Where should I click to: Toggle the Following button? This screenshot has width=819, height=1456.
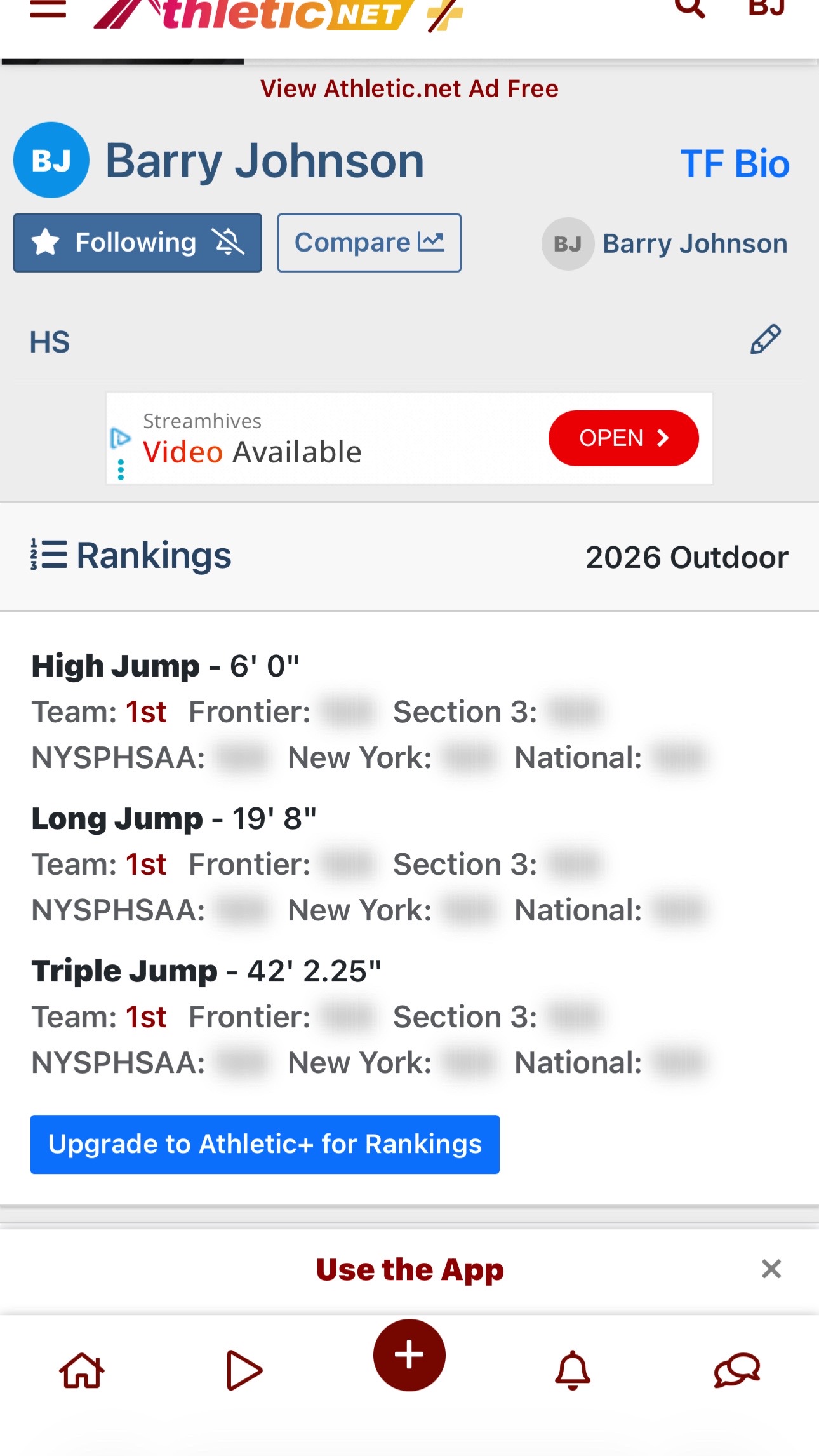pyautogui.click(x=138, y=243)
